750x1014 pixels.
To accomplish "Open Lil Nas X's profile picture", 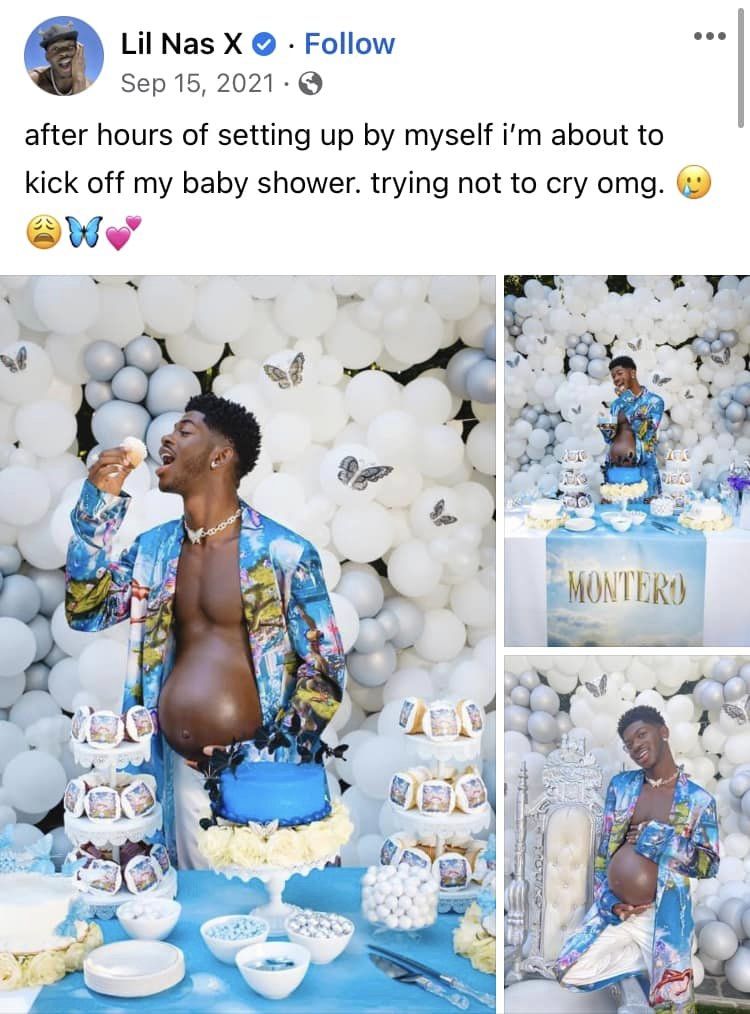I will [x=63, y=56].
